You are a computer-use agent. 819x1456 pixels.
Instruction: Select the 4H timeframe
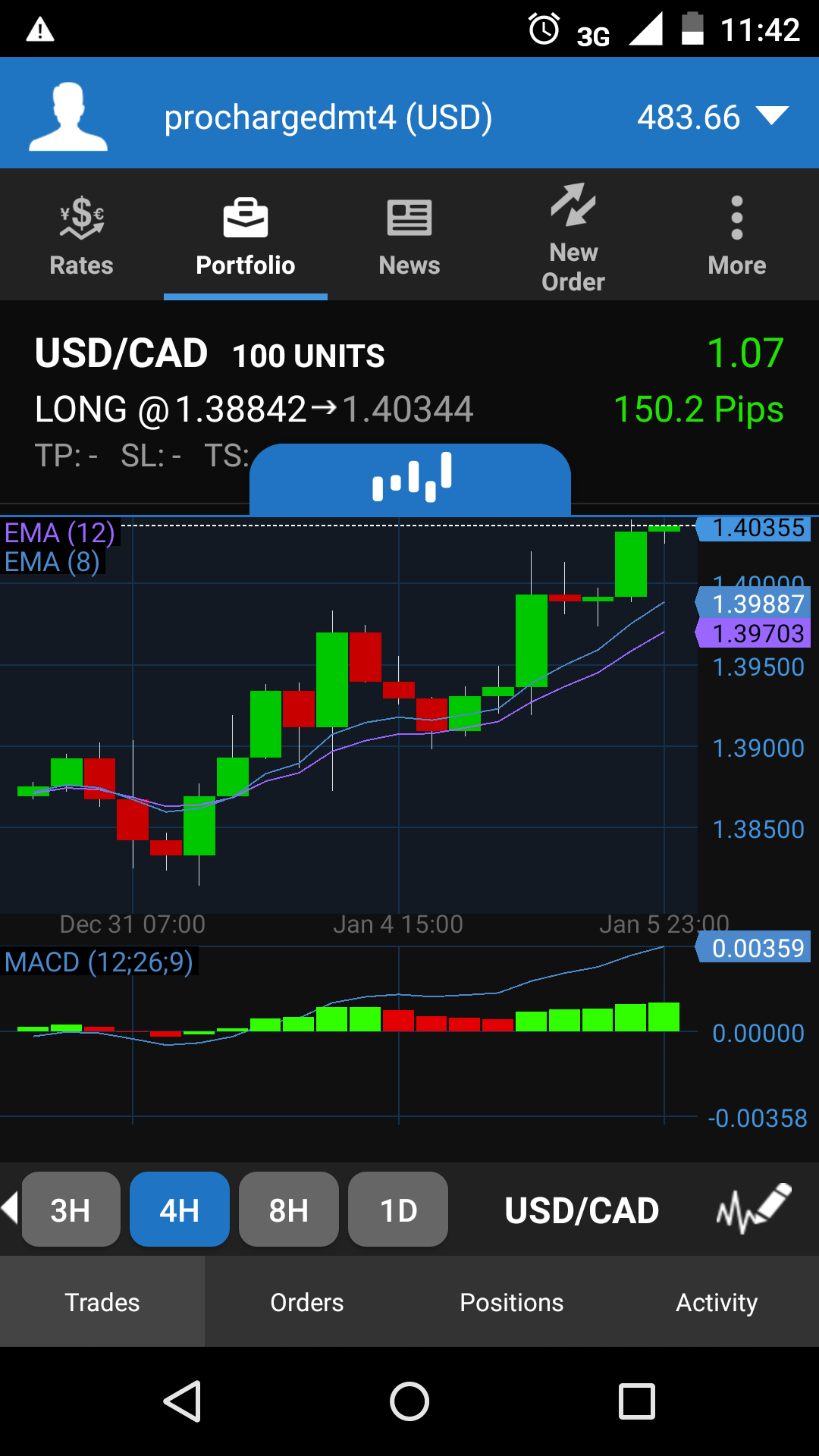click(x=180, y=1210)
